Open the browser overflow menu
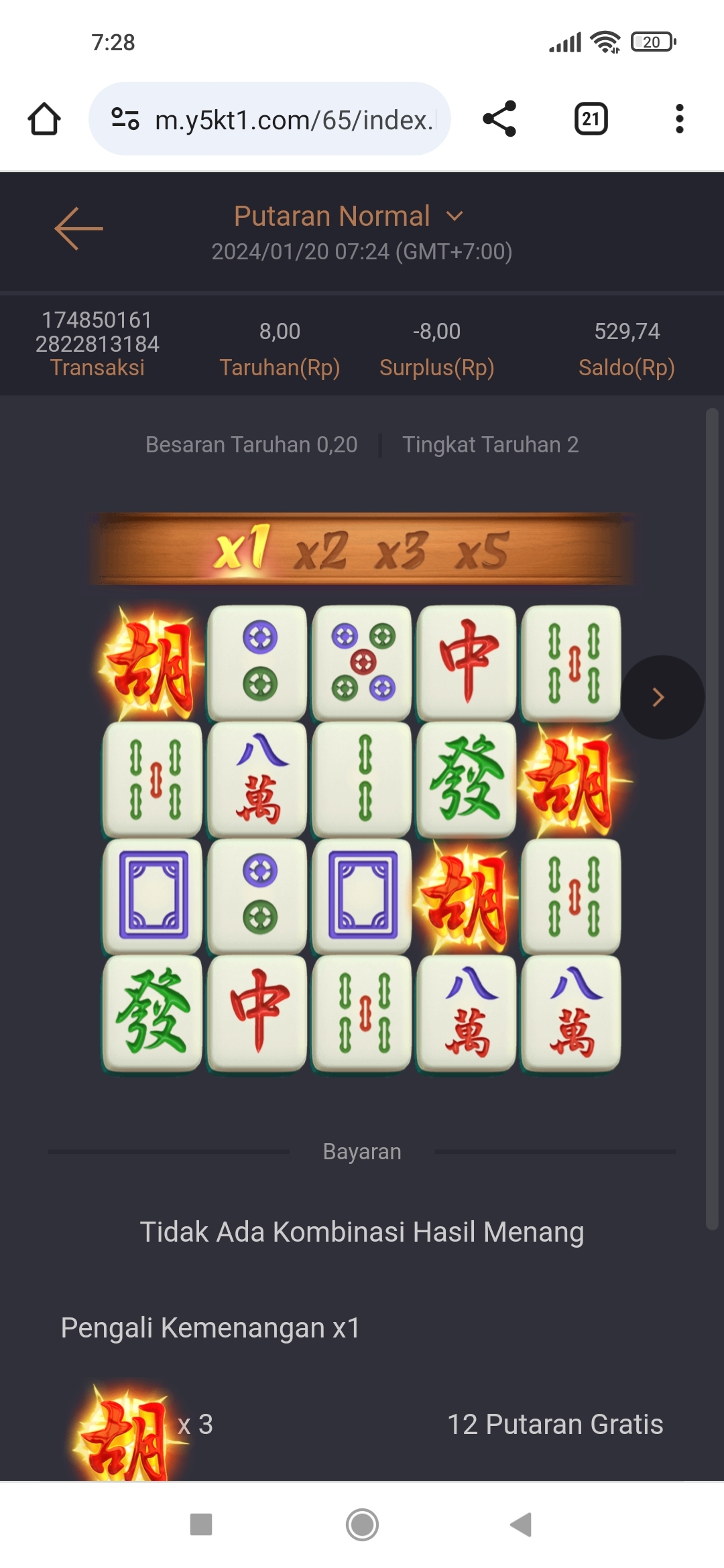This screenshot has height=1568, width=724. pyautogui.click(x=679, y=119)
